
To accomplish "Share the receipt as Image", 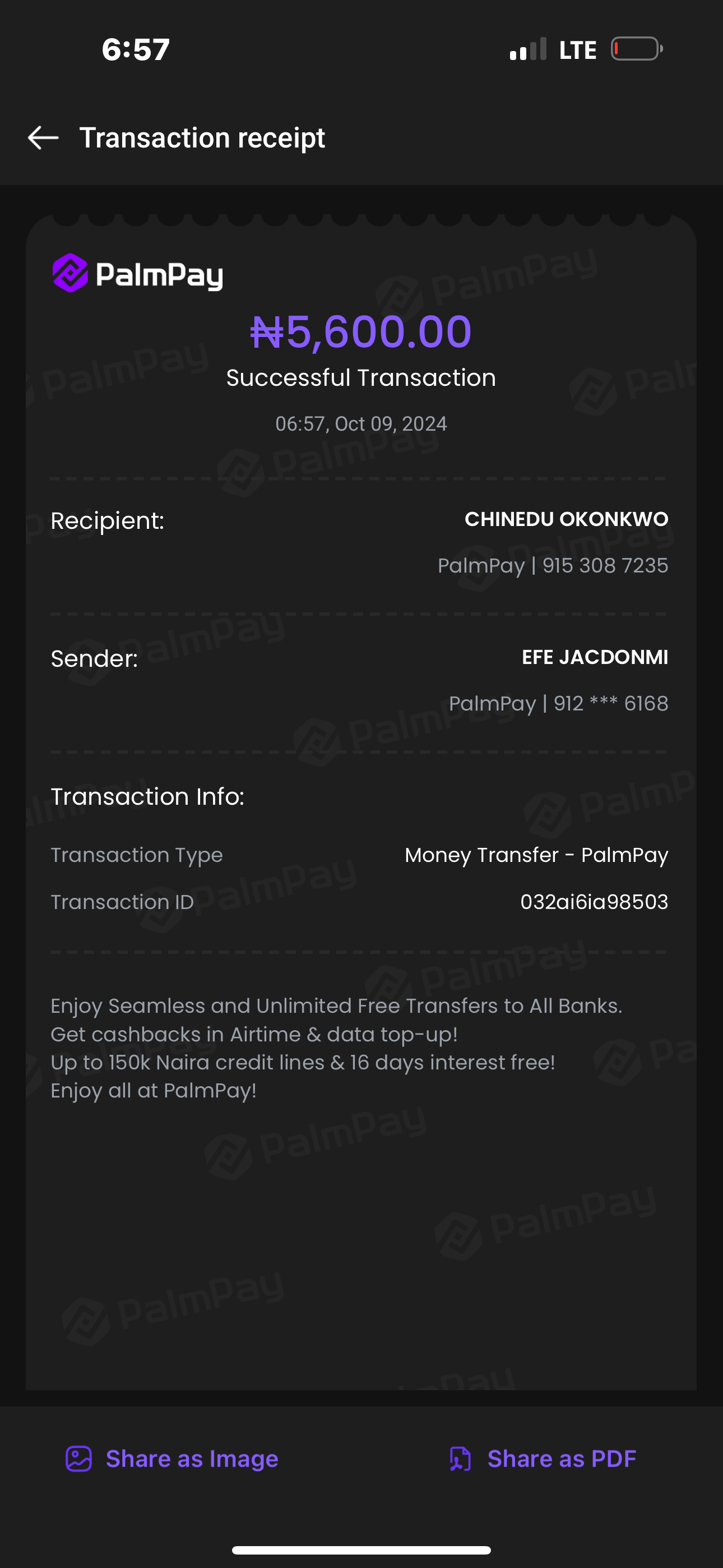I will tap(172, 1459).
